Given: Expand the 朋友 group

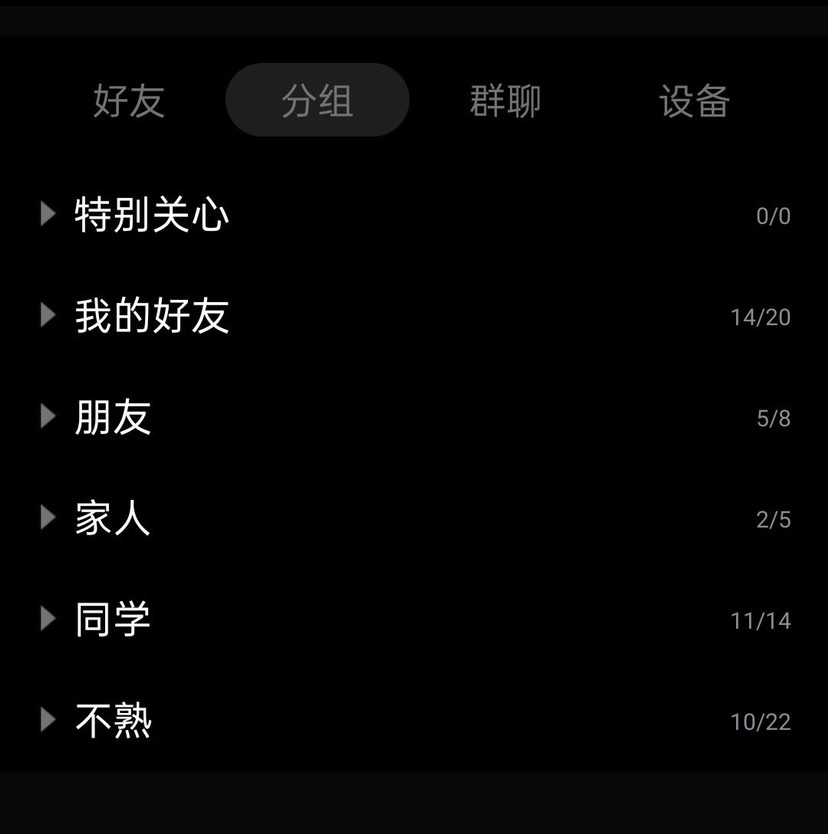Looking at the screenshot, I should pyautogui.click(x=46, y=416).
